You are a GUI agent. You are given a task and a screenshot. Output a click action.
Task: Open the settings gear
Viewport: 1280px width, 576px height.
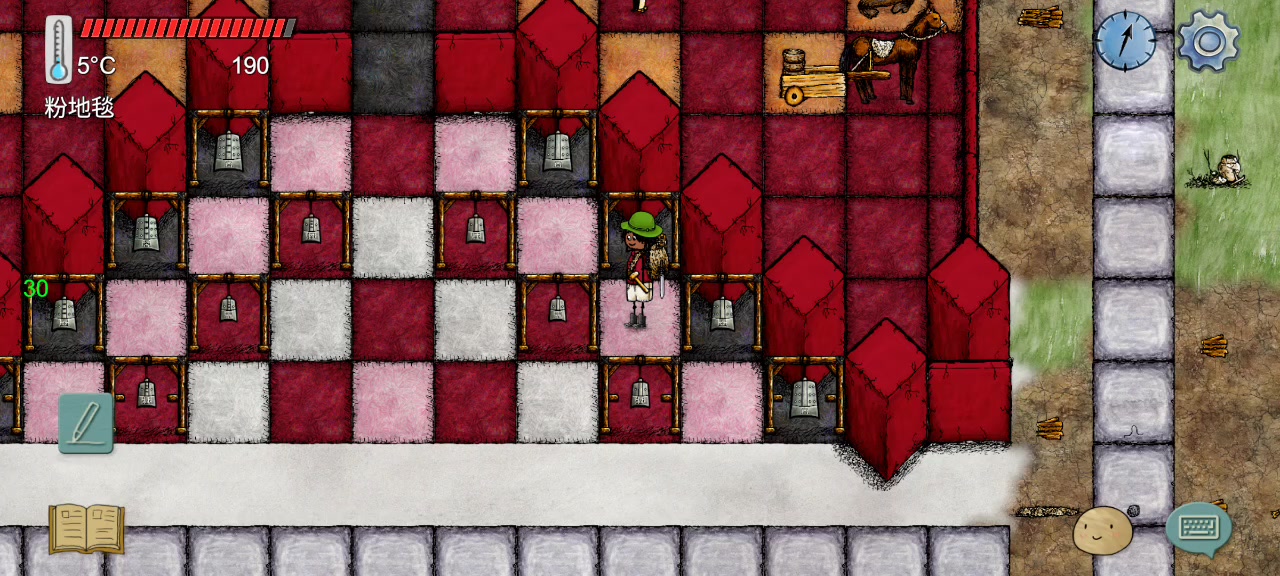pyautogui.click(x=1208, y=41)
